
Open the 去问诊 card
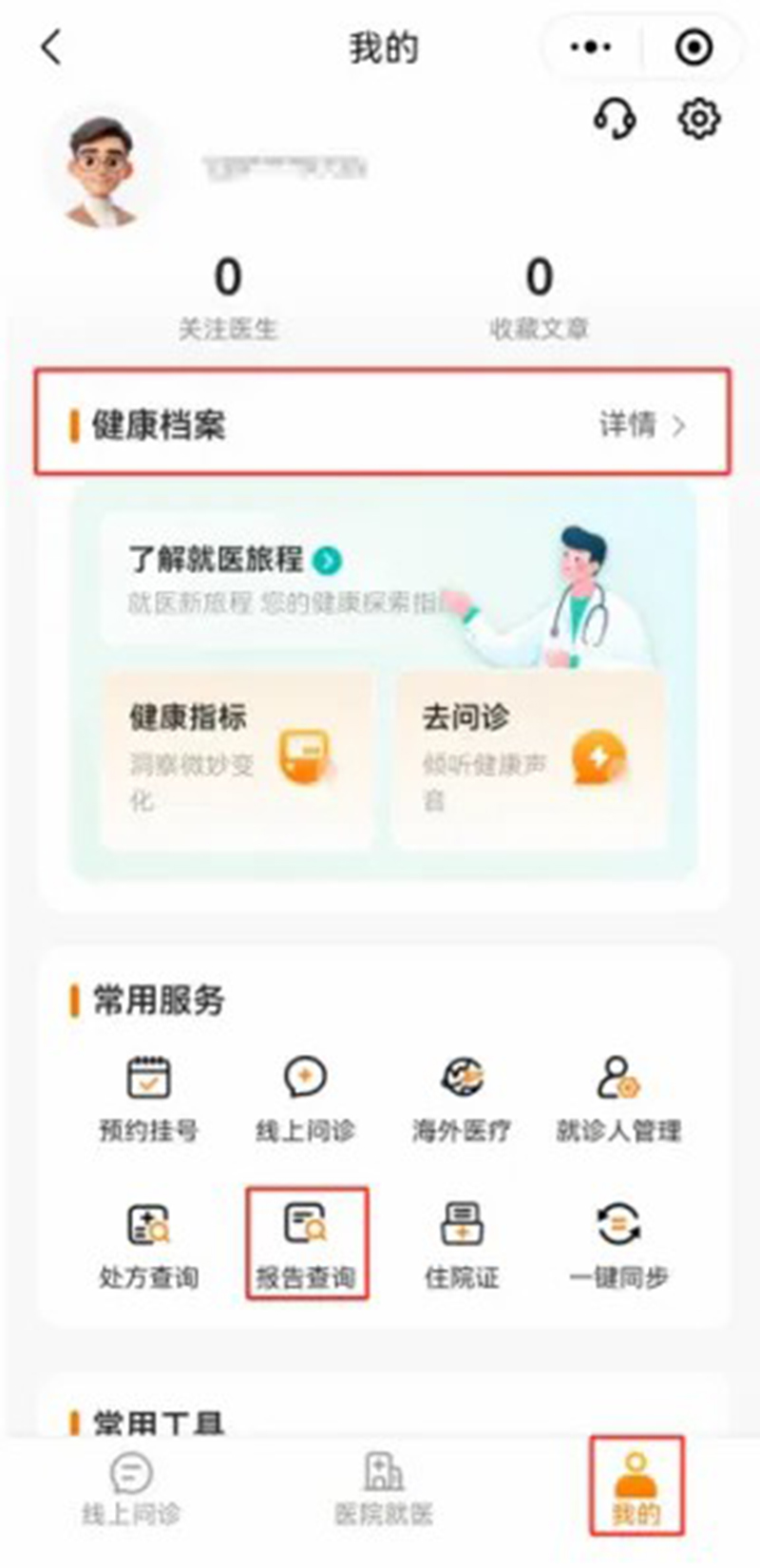point(529,757)
